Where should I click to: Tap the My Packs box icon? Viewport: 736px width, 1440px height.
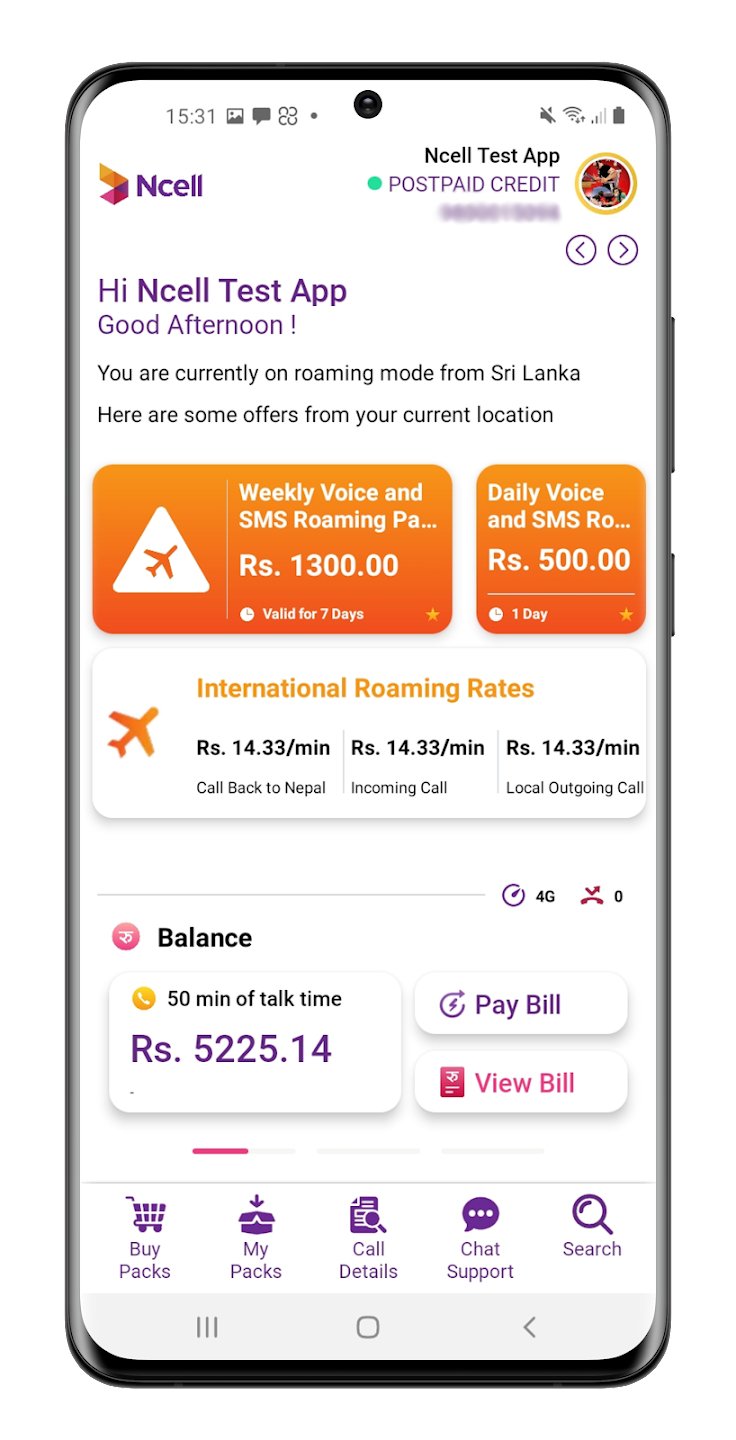pos(256,1216)
